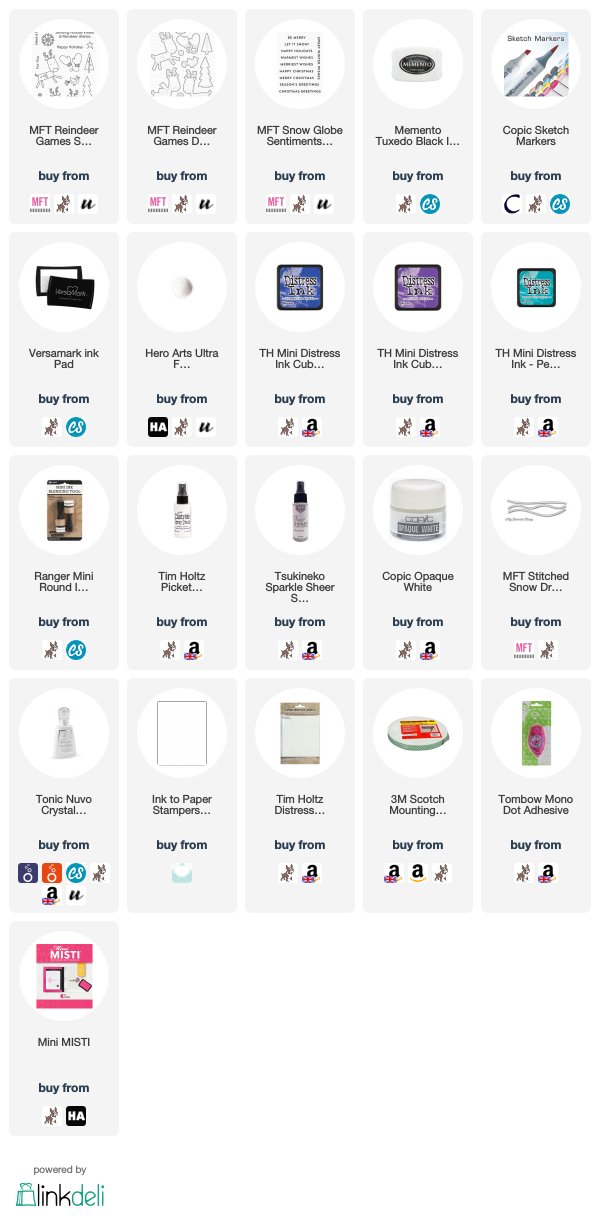View the Versamark ink Pad product
The image size is (600, 1216).
tap(64, 340)
